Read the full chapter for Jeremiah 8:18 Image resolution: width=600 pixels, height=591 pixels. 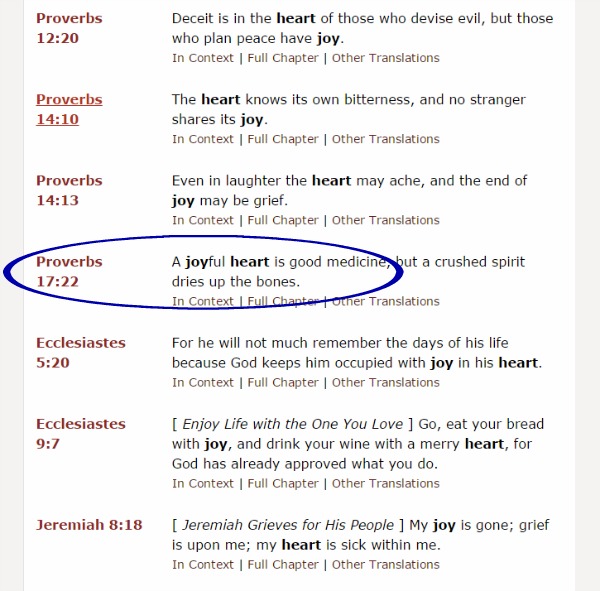pyautogui.click(x=283, y=565)
